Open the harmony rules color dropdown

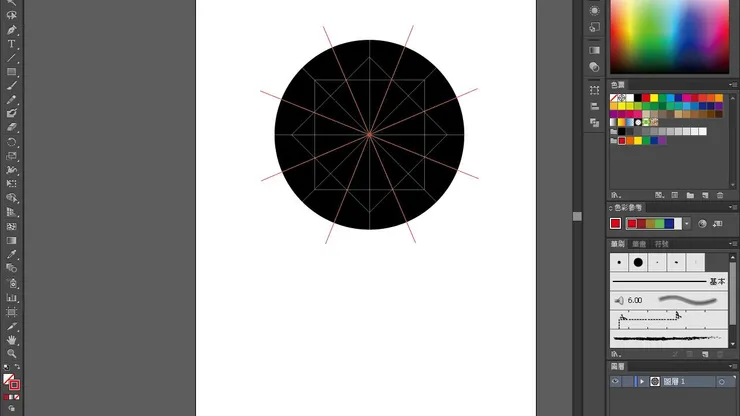coord(687,224)
